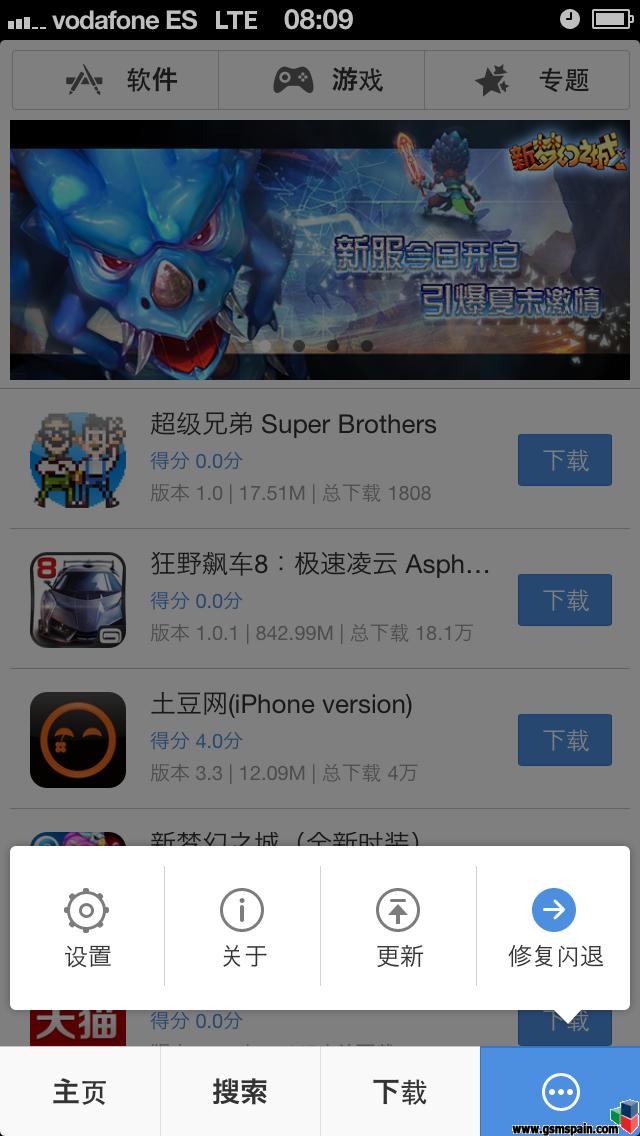Open 设置 settings in the popup
640x1136 pixels.
pos(87,927)
